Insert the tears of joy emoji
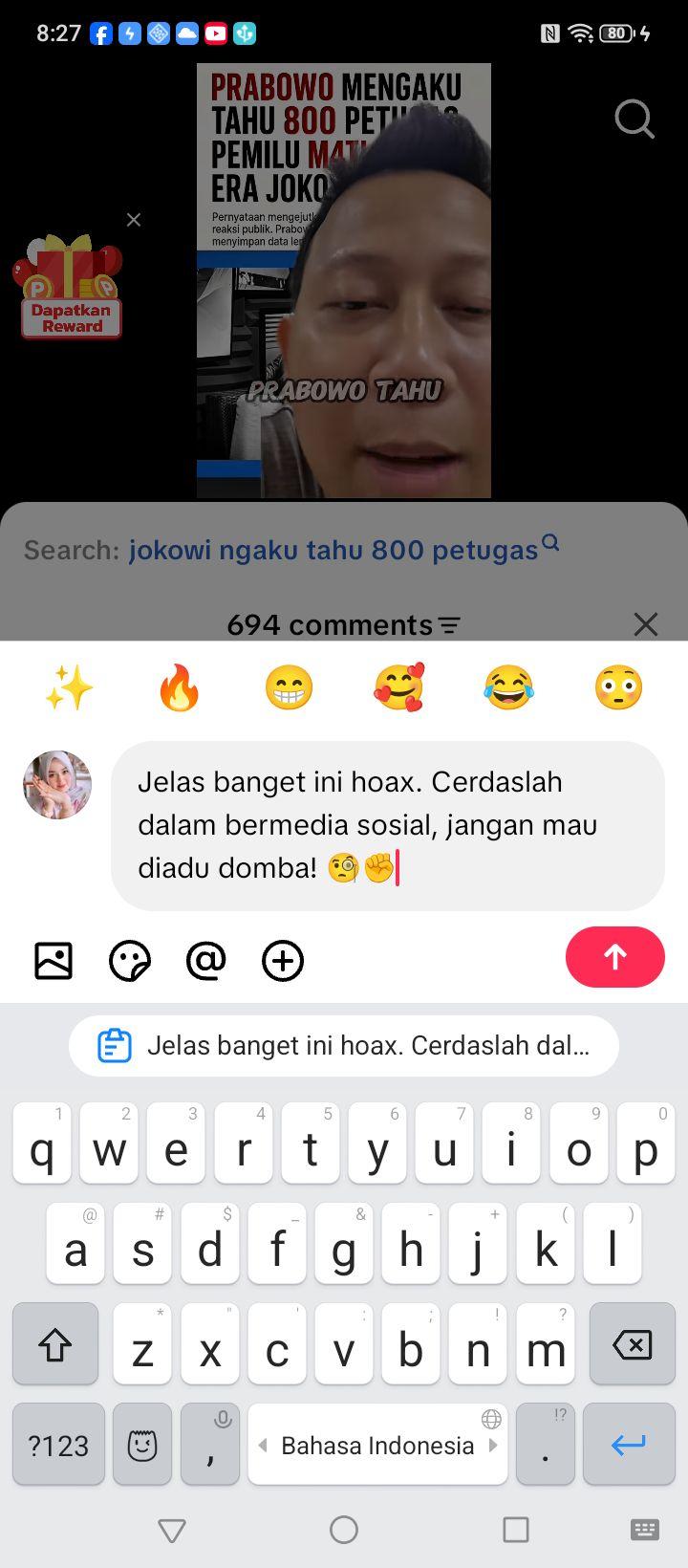This screenshot has height=1568, width=688. coord(508,687)
